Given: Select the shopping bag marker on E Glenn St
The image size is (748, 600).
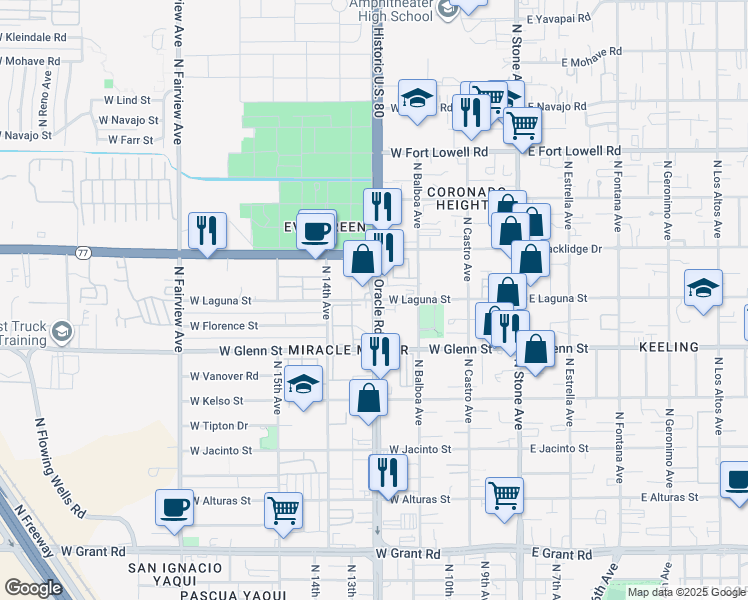Looking at the screenshot, I should 536,349.
